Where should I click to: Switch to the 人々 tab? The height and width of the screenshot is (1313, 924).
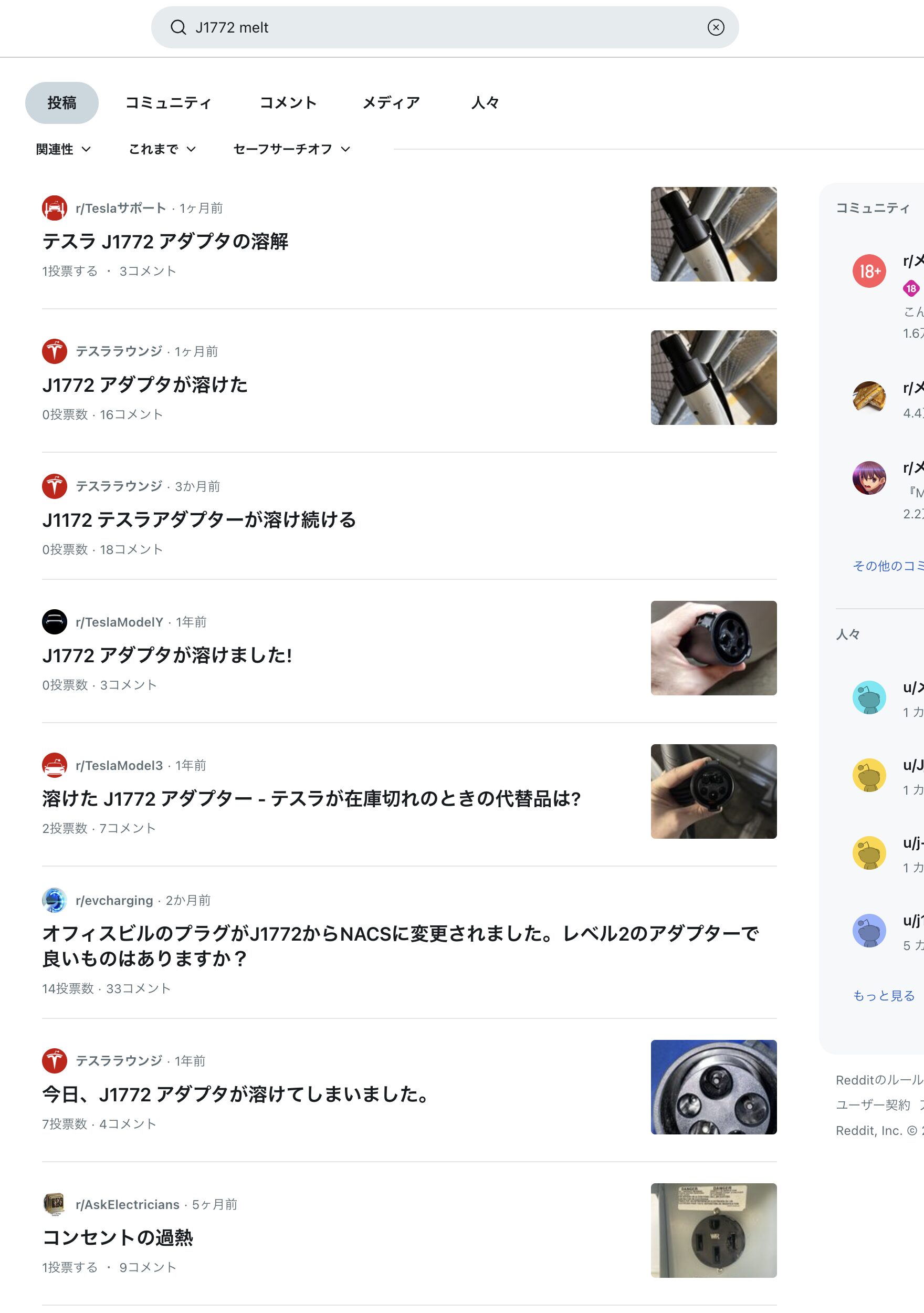[485, 103]
